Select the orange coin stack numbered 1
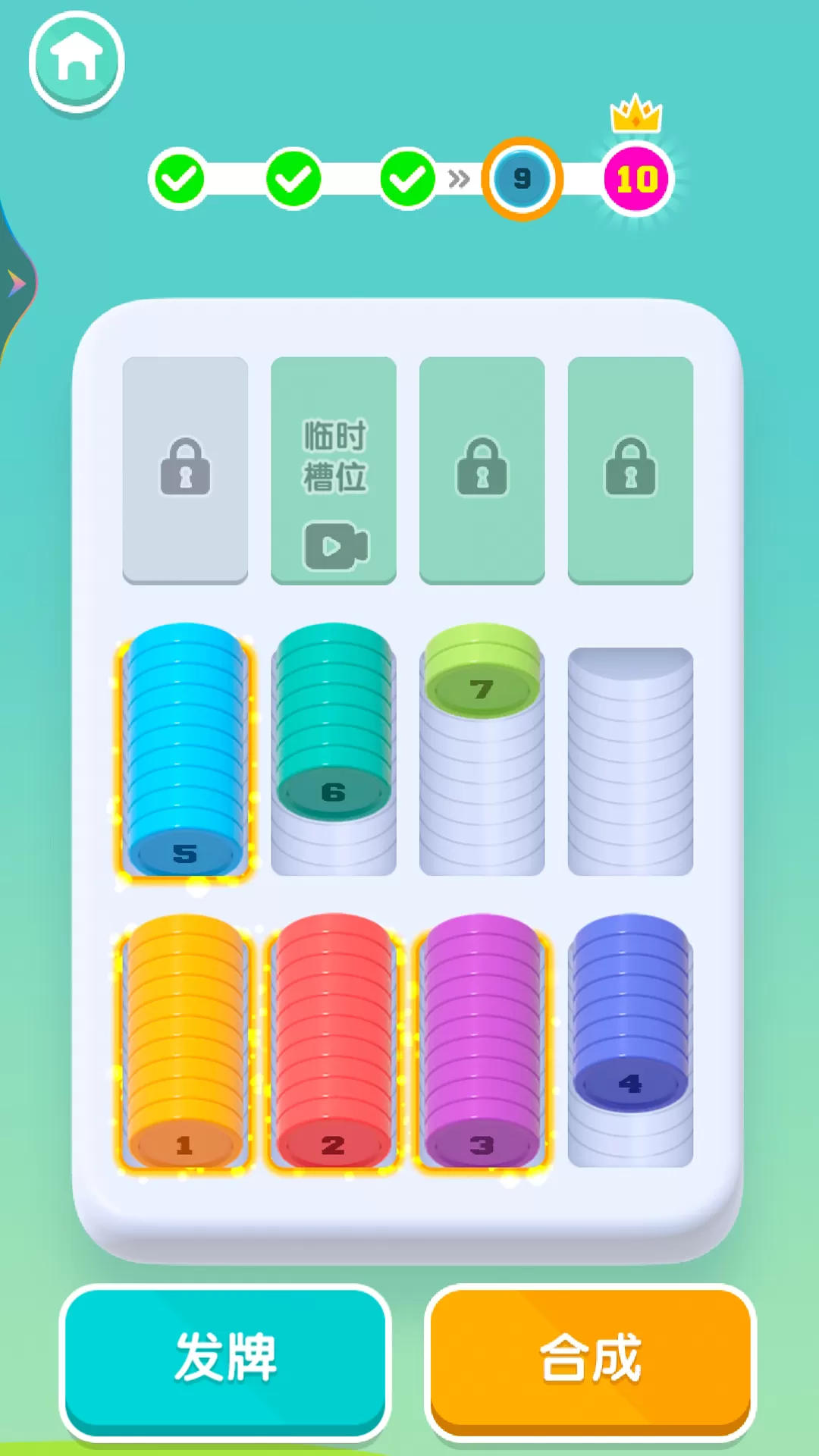Image resolution: width=819 pixels, height=1456 pixels. [x=184, y=1043]
